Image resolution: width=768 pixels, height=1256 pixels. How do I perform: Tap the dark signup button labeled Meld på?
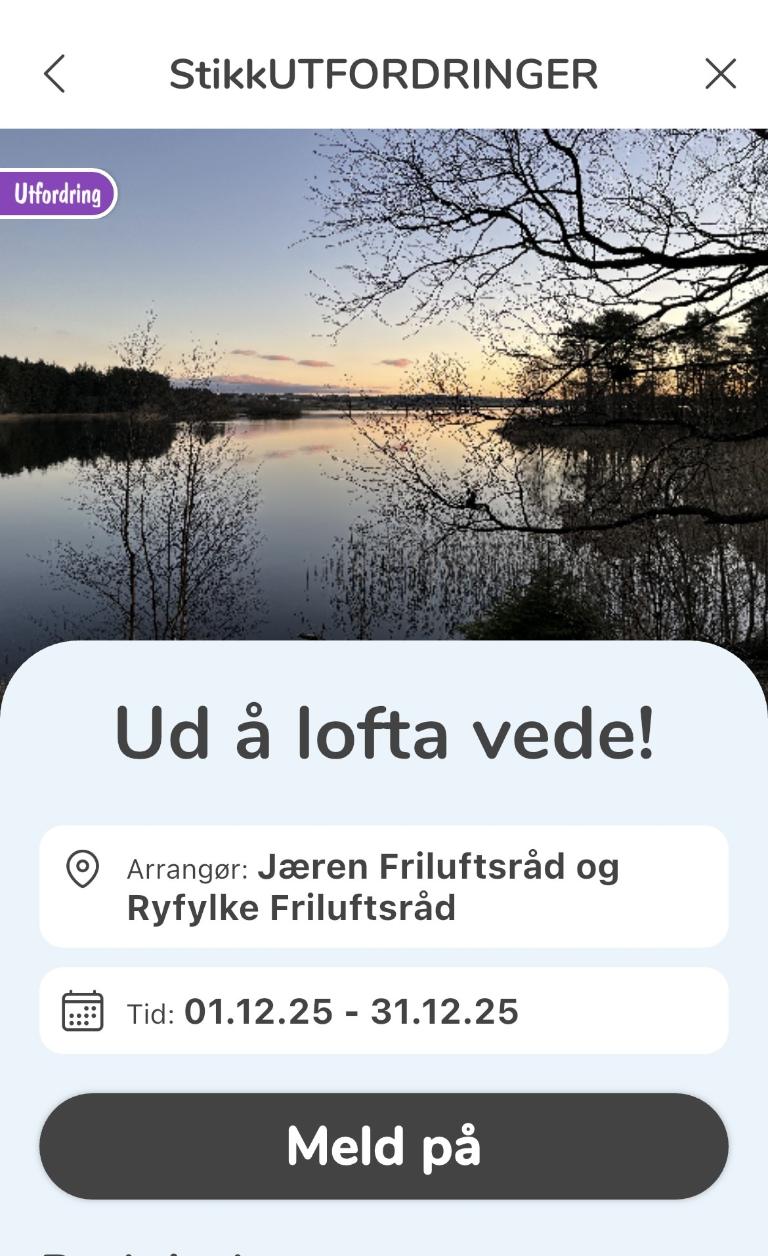pos(384,1146)
